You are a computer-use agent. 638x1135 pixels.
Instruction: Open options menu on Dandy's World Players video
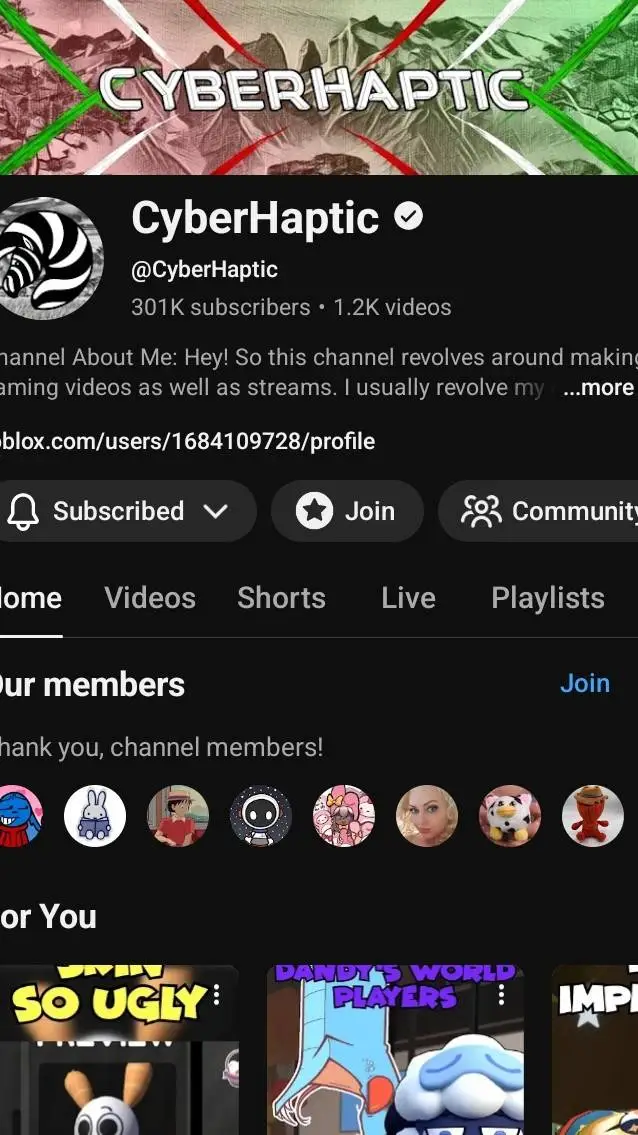pos(501,995)
